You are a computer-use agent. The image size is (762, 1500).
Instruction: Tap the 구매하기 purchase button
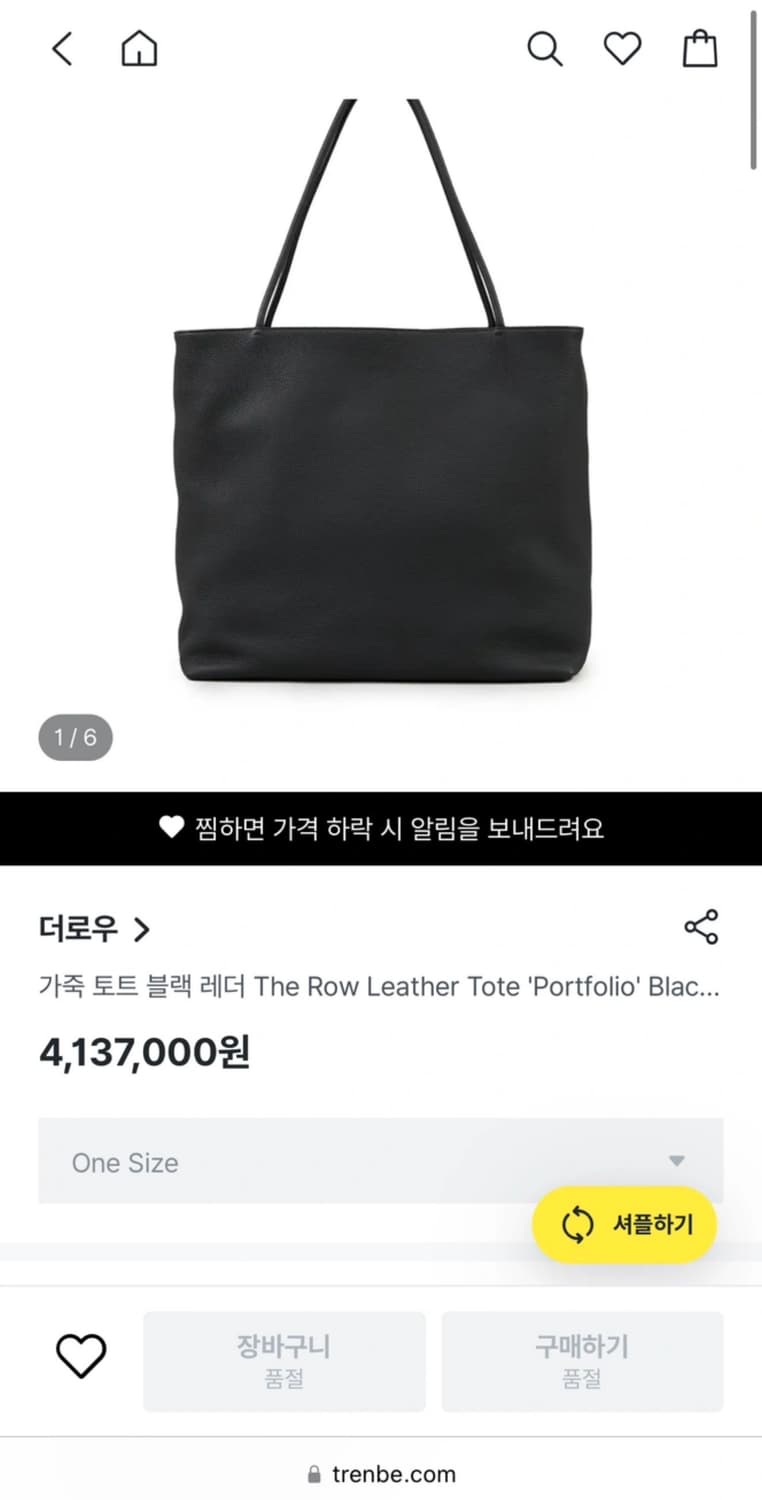[581, 1361]
